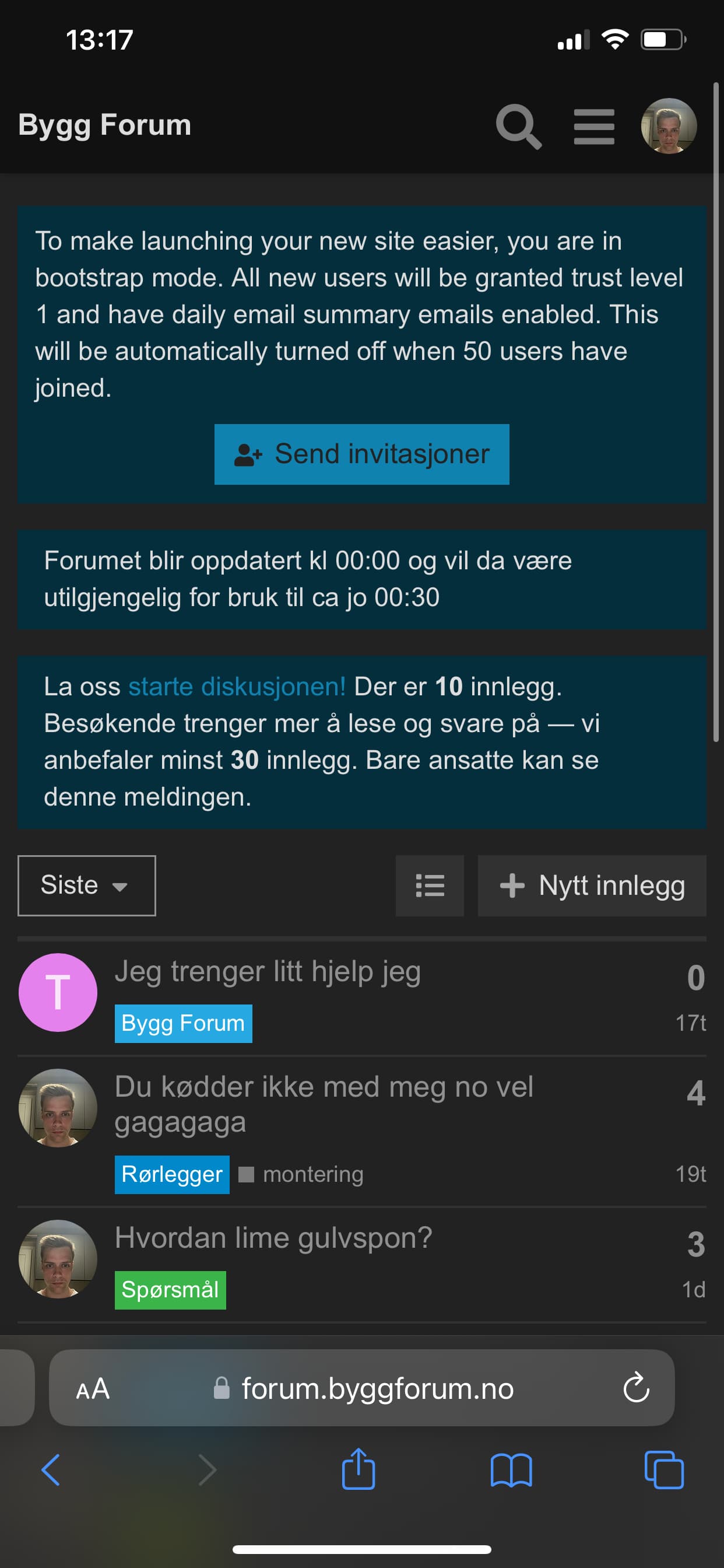Open the user profile avatar menu
Viewport: 724px width, 1568px height.
click(668, 126)
